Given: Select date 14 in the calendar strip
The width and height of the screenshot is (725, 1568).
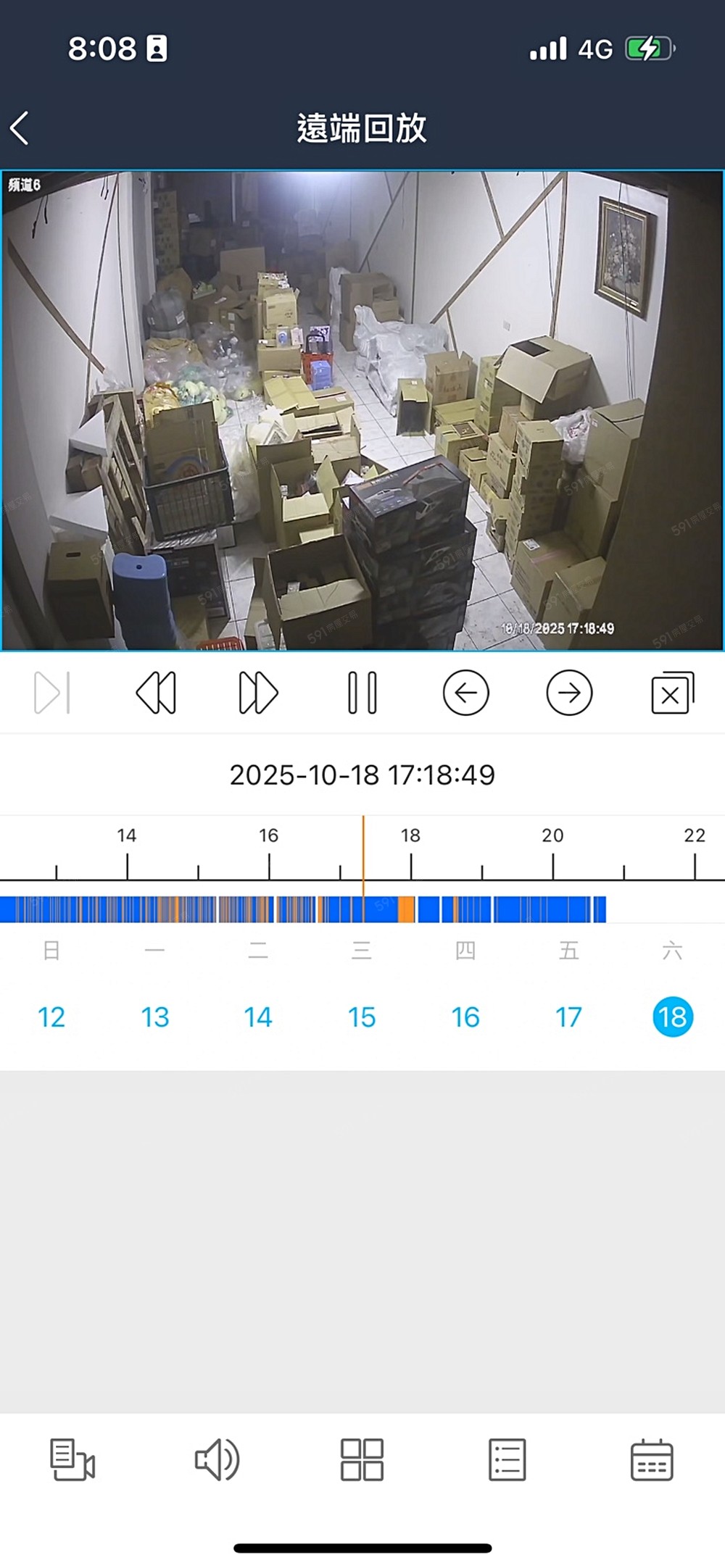Looking at the screenshot, I should coord(258,1017).
